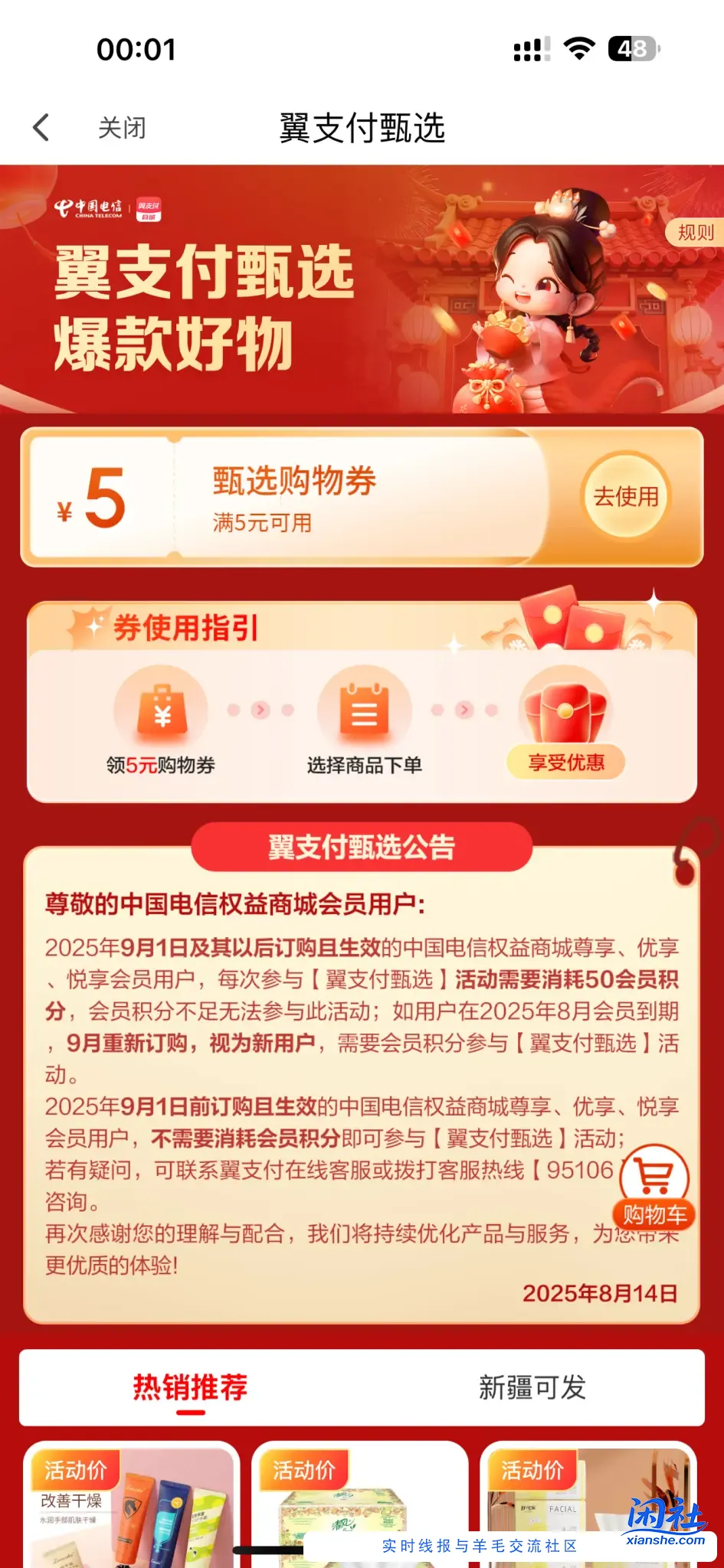724x1568 pixels.
Task: Open the green tissue box product card
Action: 360,1504
